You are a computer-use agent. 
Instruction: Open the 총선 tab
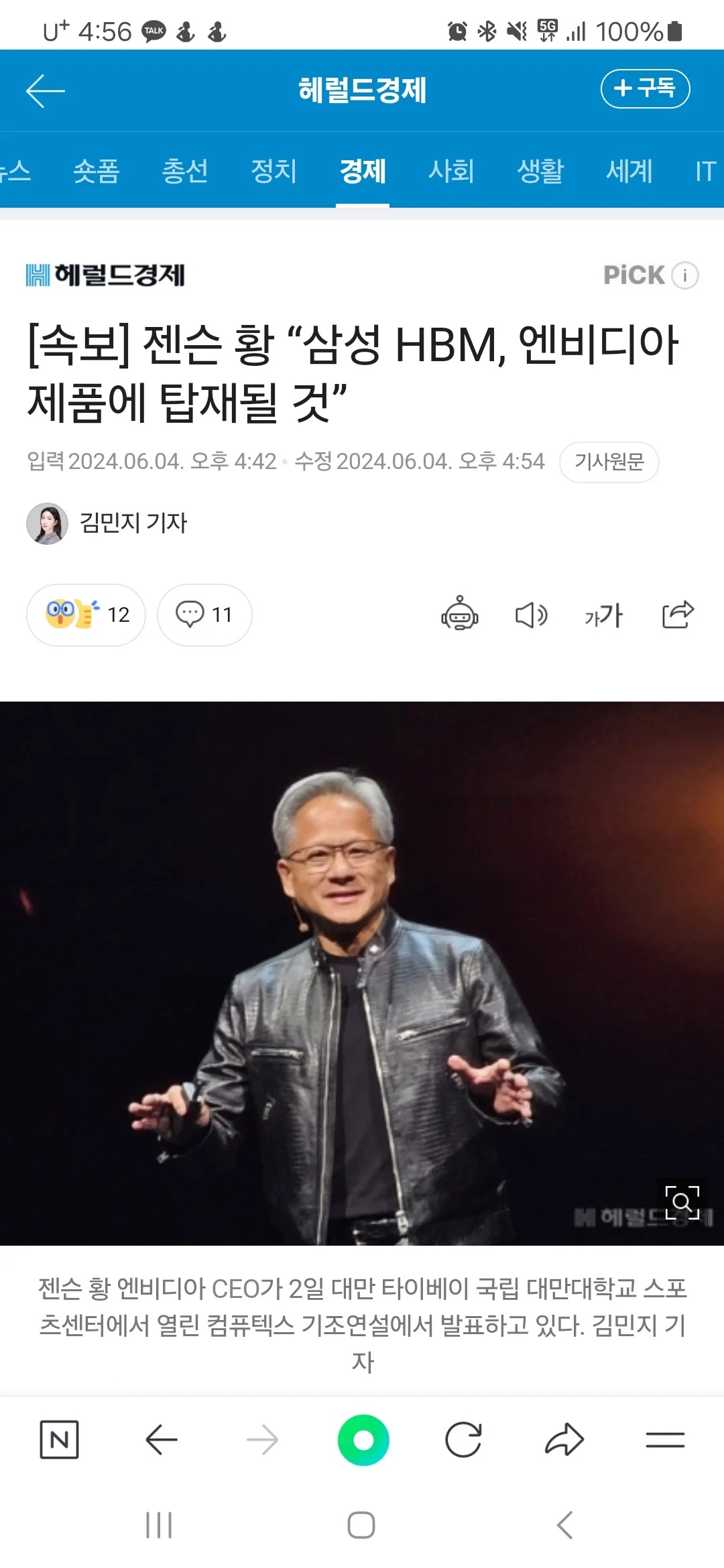tap(185, 171)
